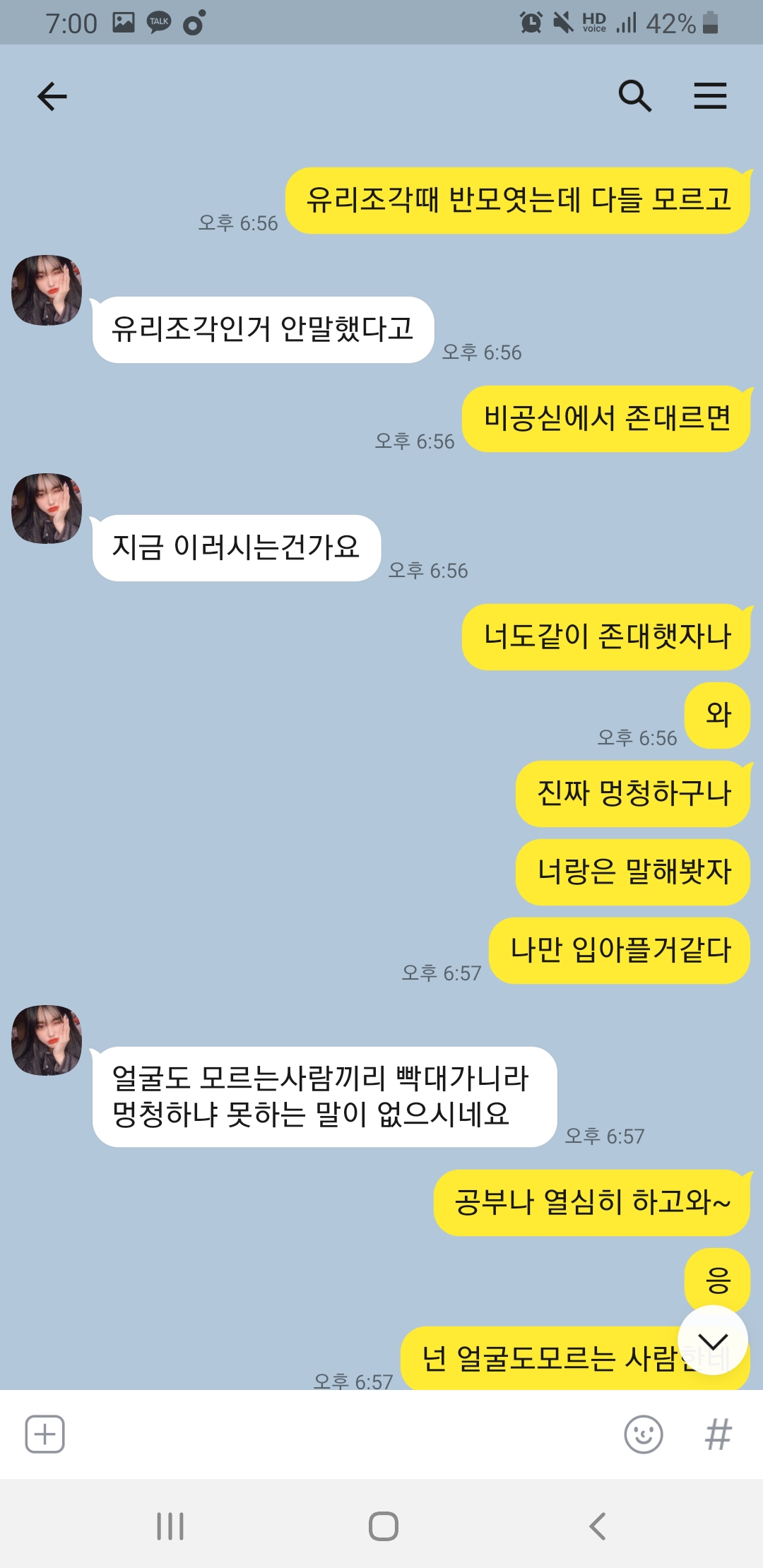Tap the system home button

[383, 1526]
